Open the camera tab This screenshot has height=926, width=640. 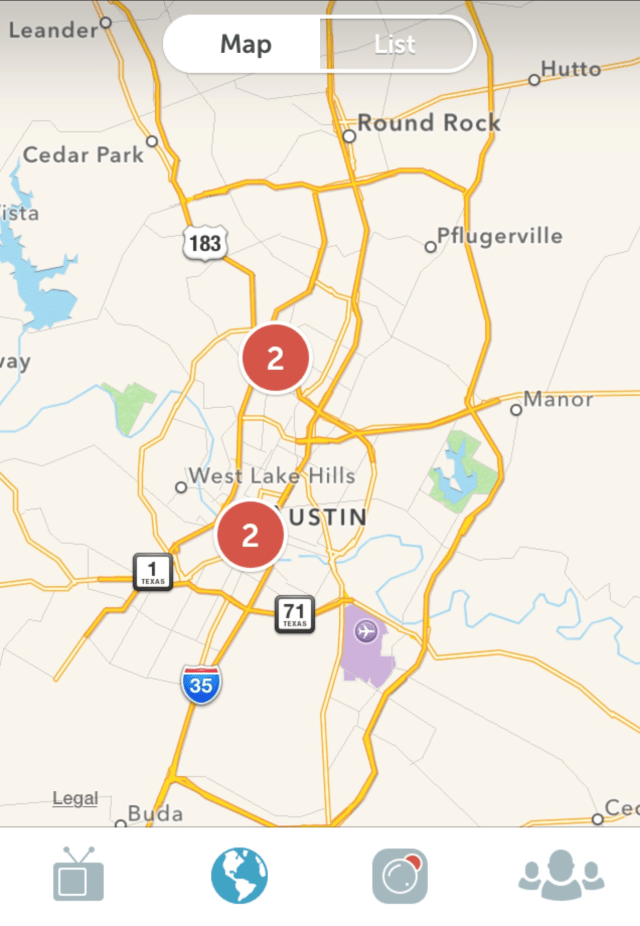tap(400, 876)
